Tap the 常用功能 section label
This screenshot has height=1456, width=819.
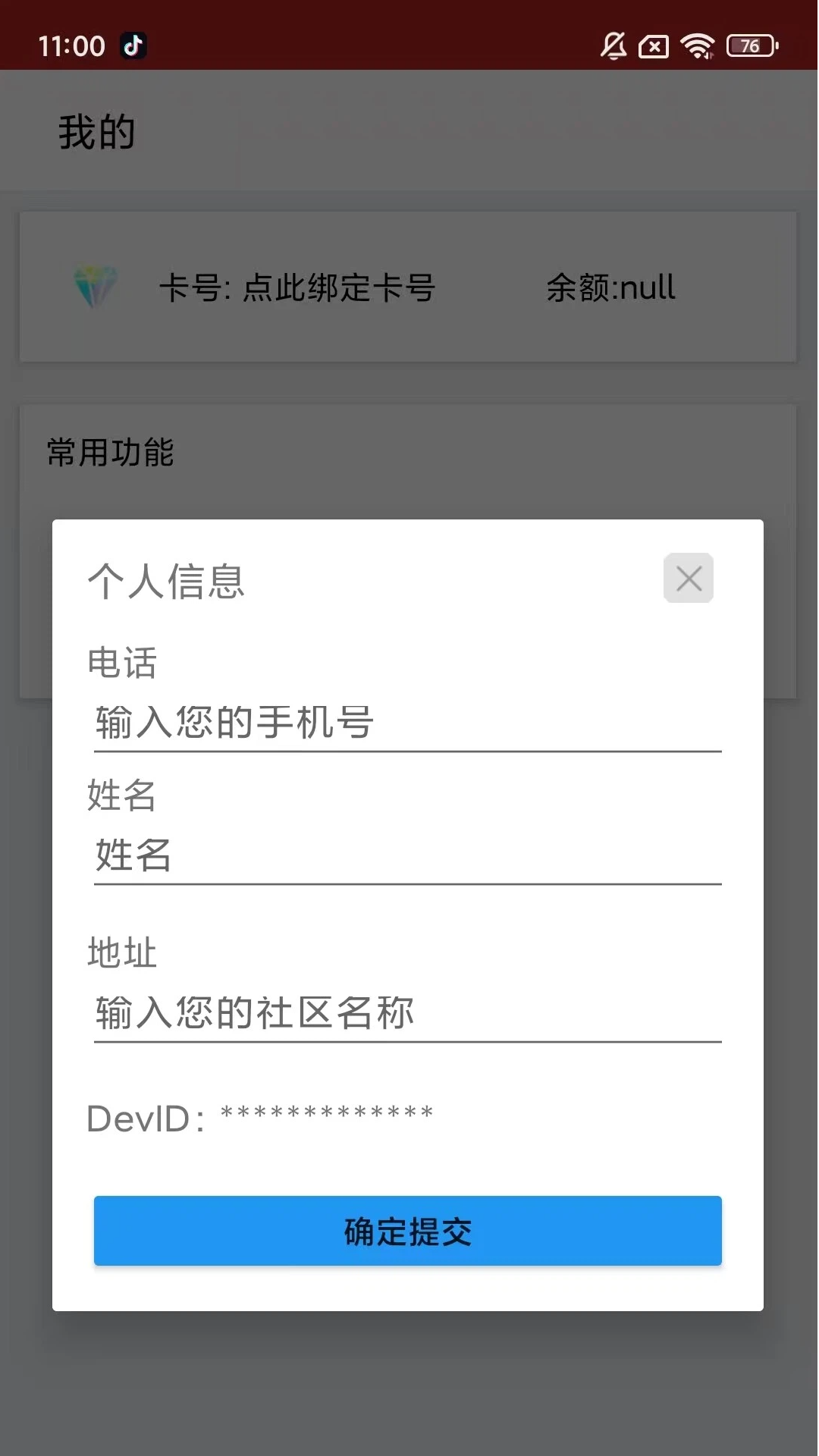point(108,453)
